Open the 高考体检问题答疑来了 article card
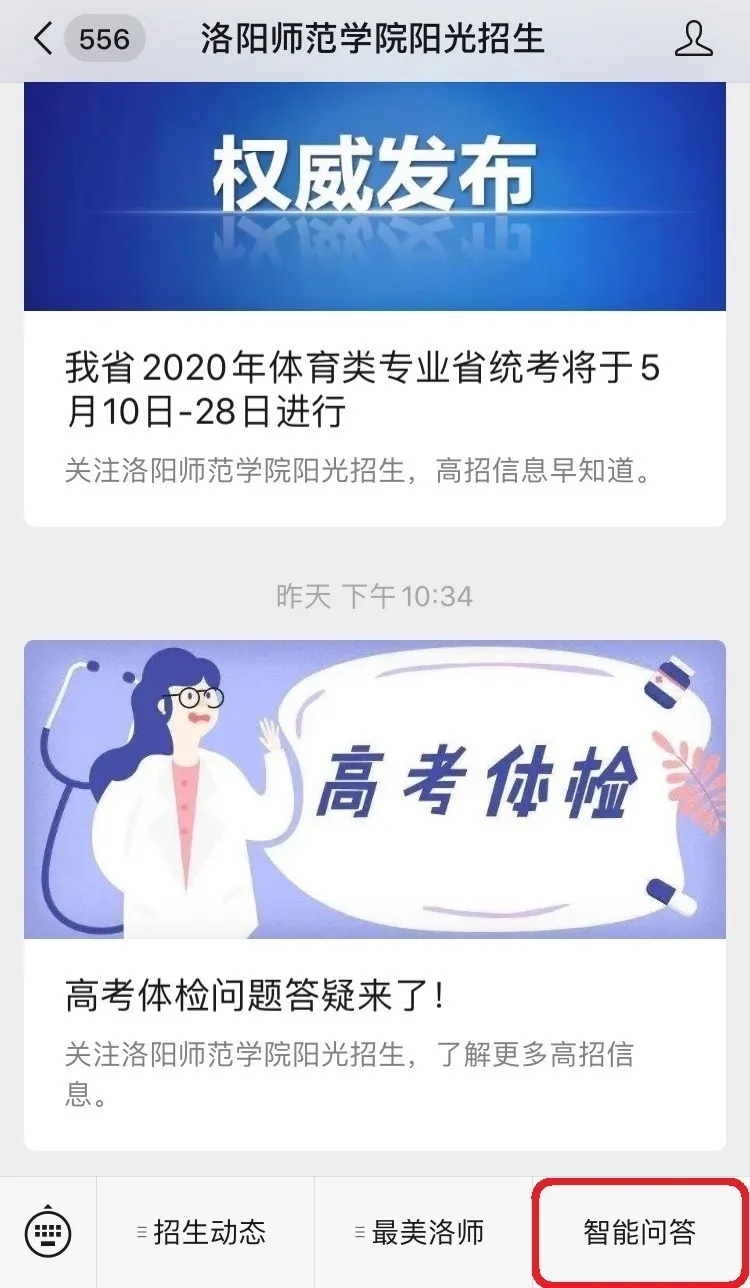 point(375,895)
